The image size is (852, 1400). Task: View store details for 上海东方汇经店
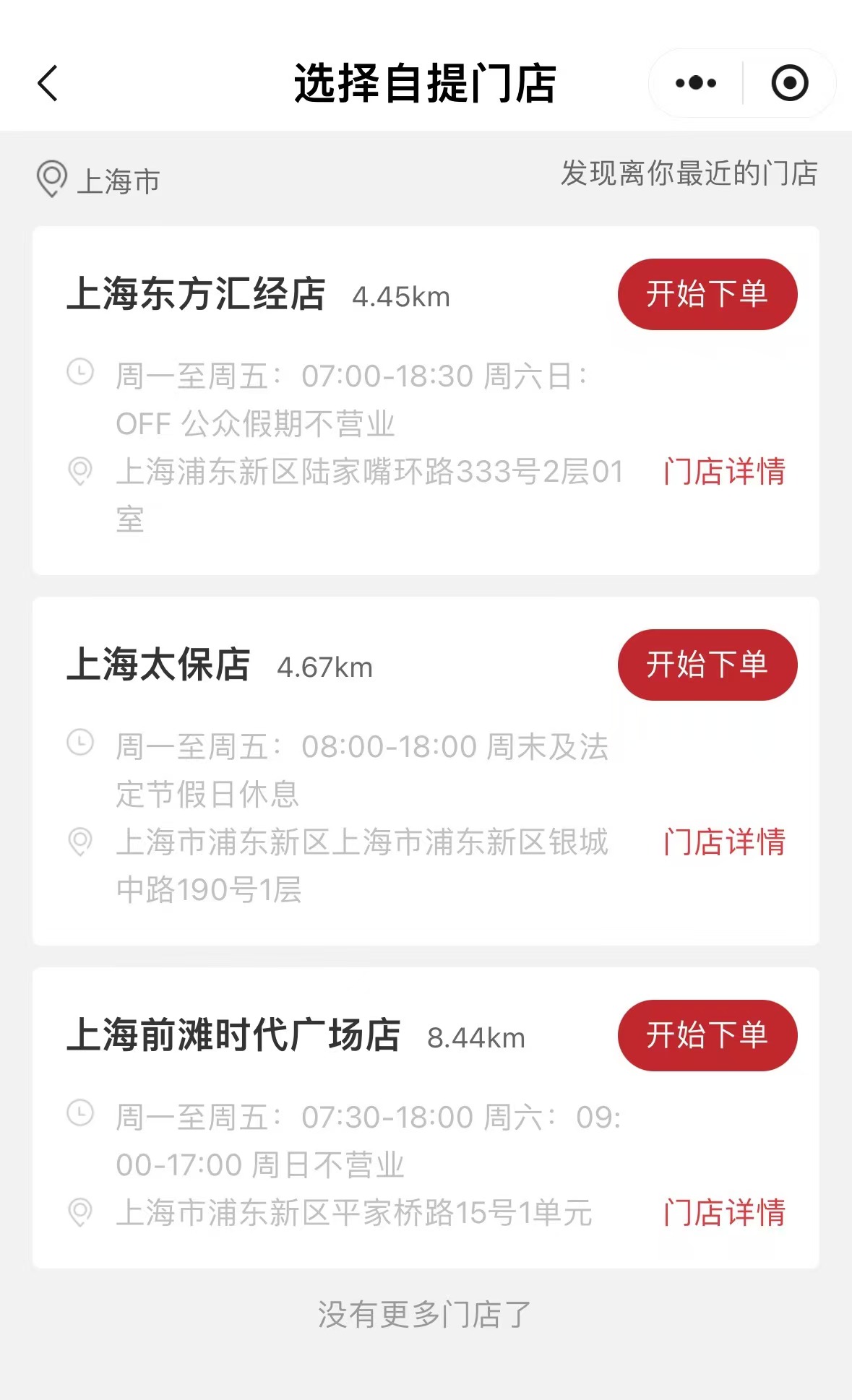pos(724,472)
